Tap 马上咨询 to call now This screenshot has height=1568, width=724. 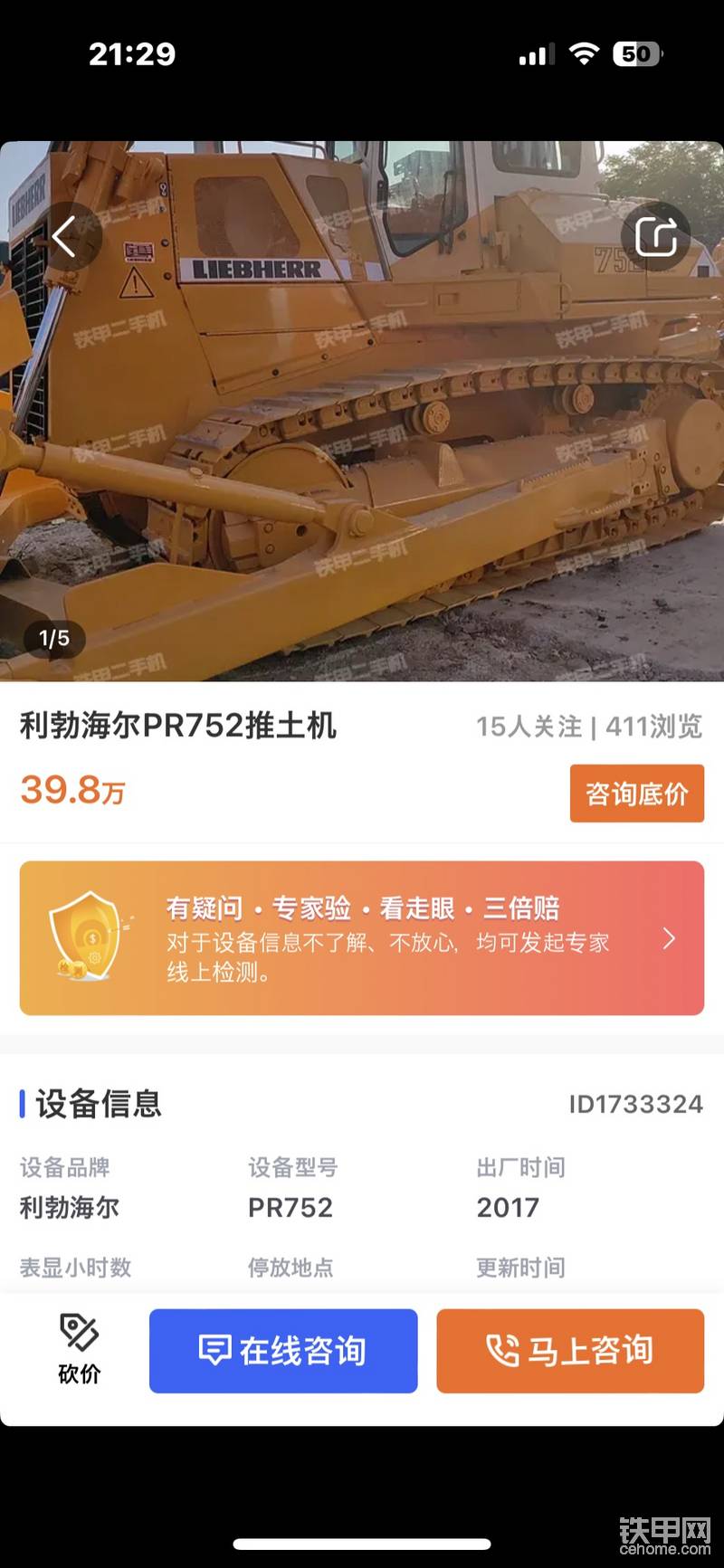coord(570,1350)
